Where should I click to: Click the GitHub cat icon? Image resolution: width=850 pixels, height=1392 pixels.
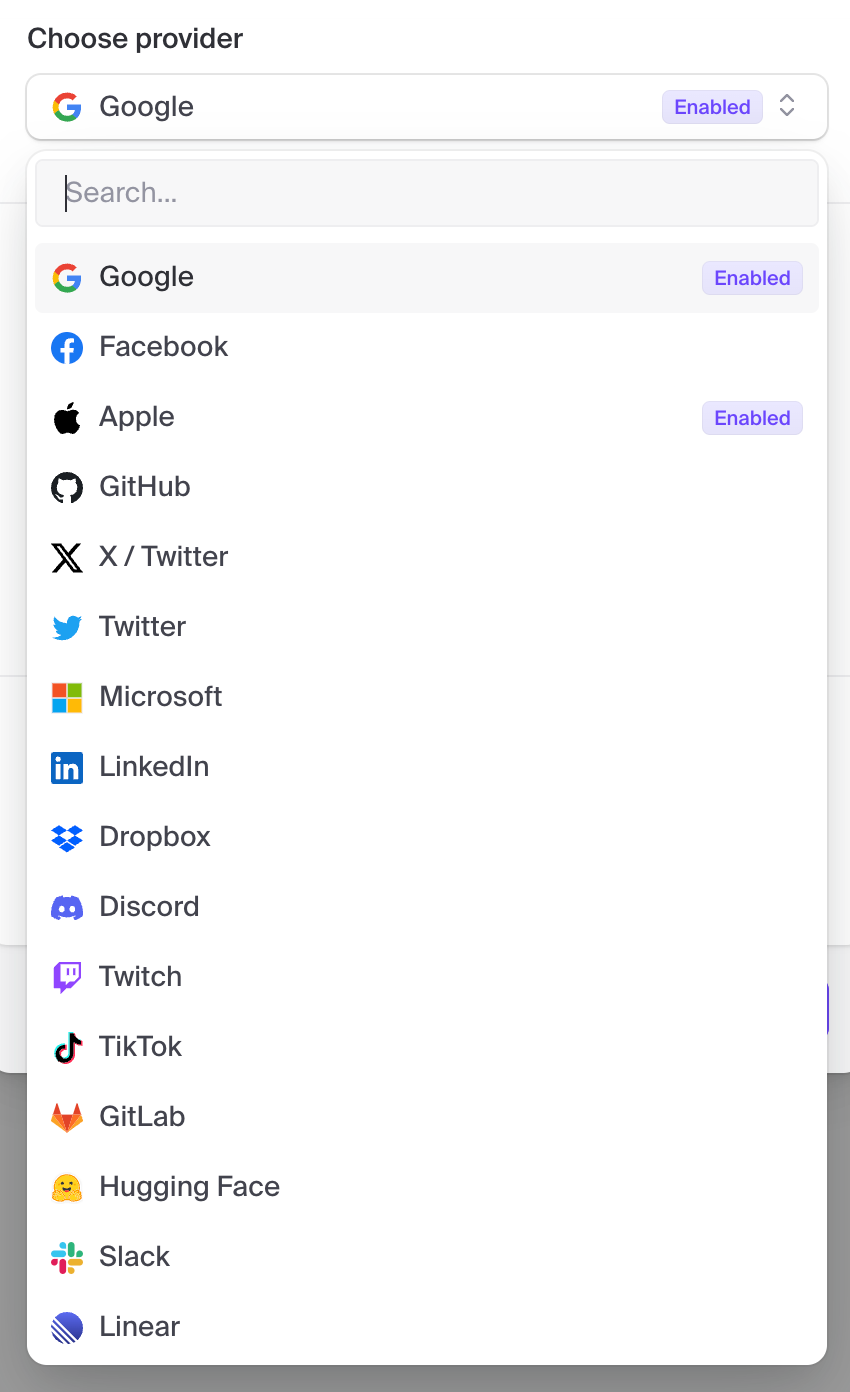(66, 487)
